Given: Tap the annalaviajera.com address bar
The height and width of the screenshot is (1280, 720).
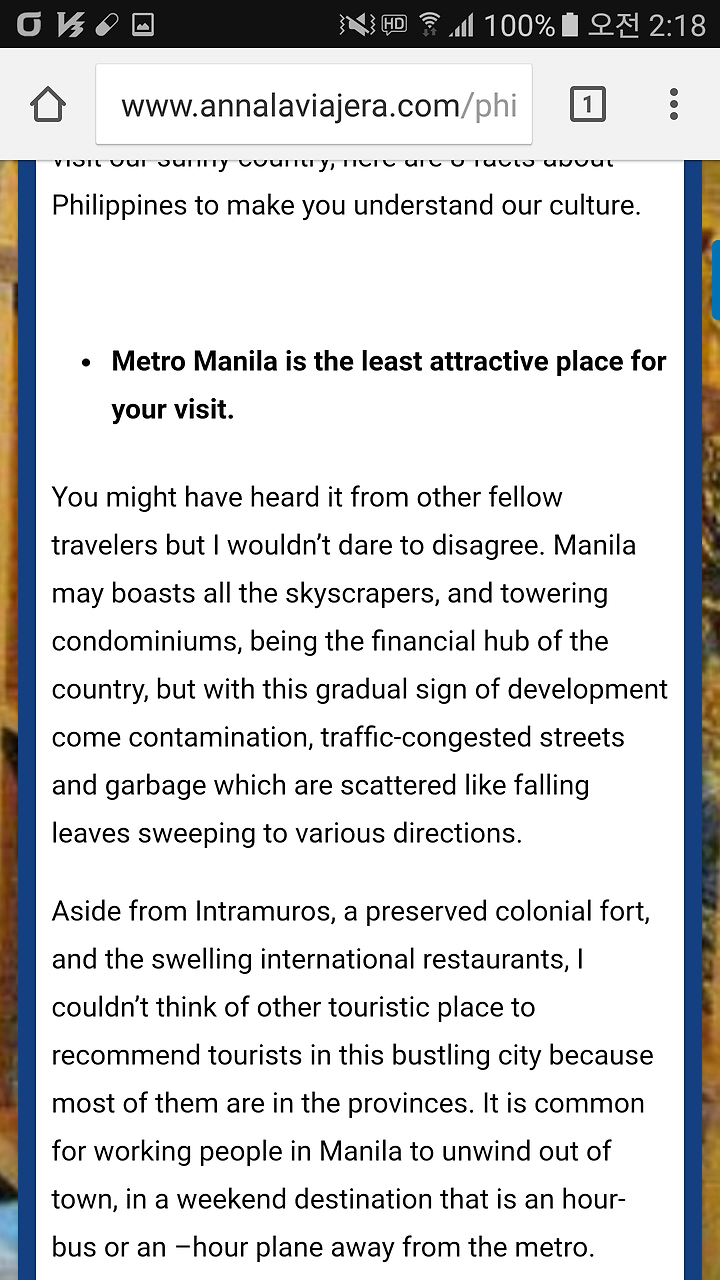Looking at the screenshot, I should [x=314, y=105].
